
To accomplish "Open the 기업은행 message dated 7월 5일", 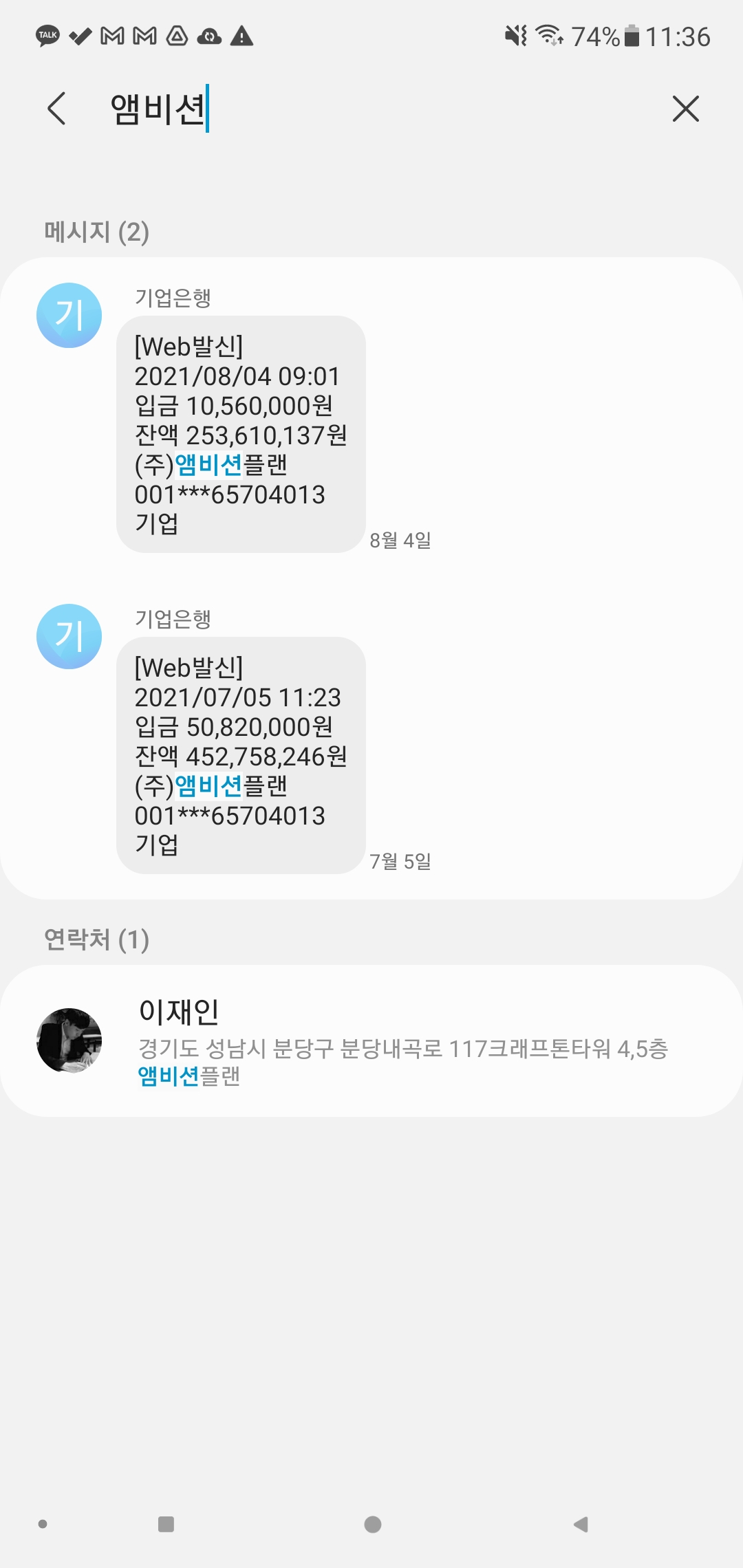I will click(241, 755).
